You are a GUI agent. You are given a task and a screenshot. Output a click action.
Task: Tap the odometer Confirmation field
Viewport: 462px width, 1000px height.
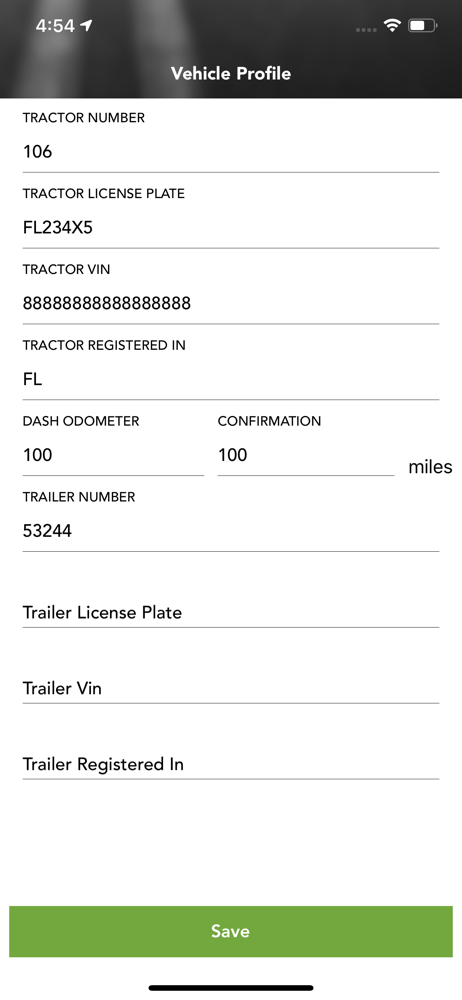click(306, 455)
